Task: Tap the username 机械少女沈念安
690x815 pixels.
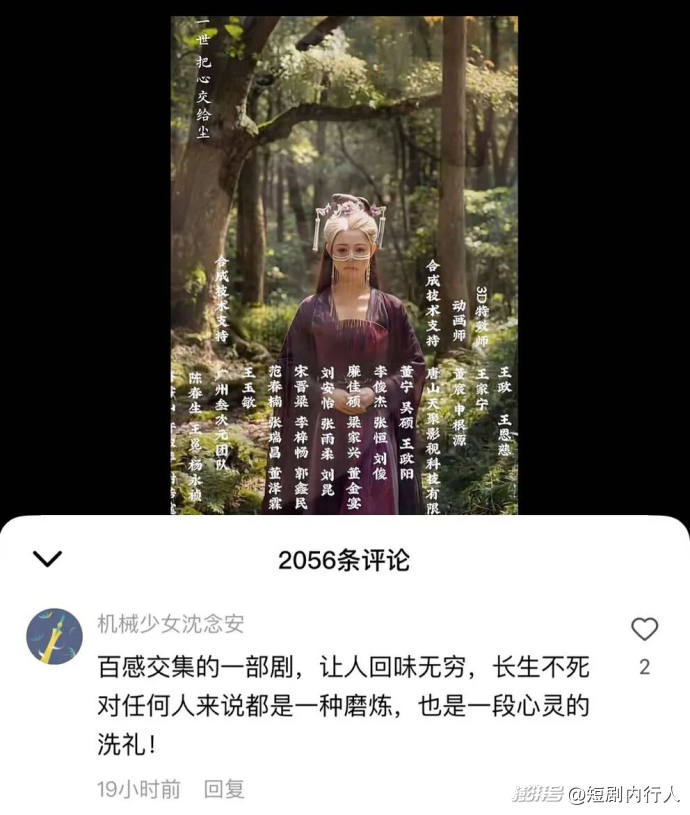Action: (x=170, y=623)
